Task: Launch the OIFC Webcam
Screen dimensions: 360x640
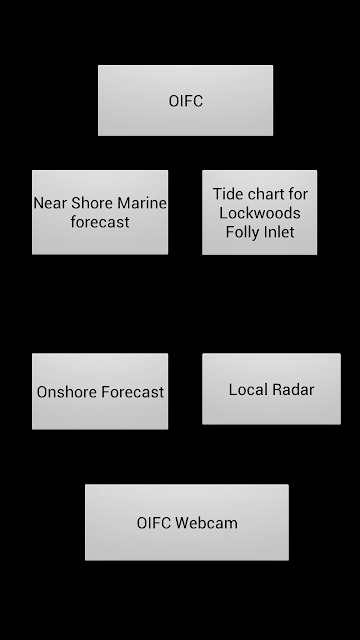Action: point(187,522)
